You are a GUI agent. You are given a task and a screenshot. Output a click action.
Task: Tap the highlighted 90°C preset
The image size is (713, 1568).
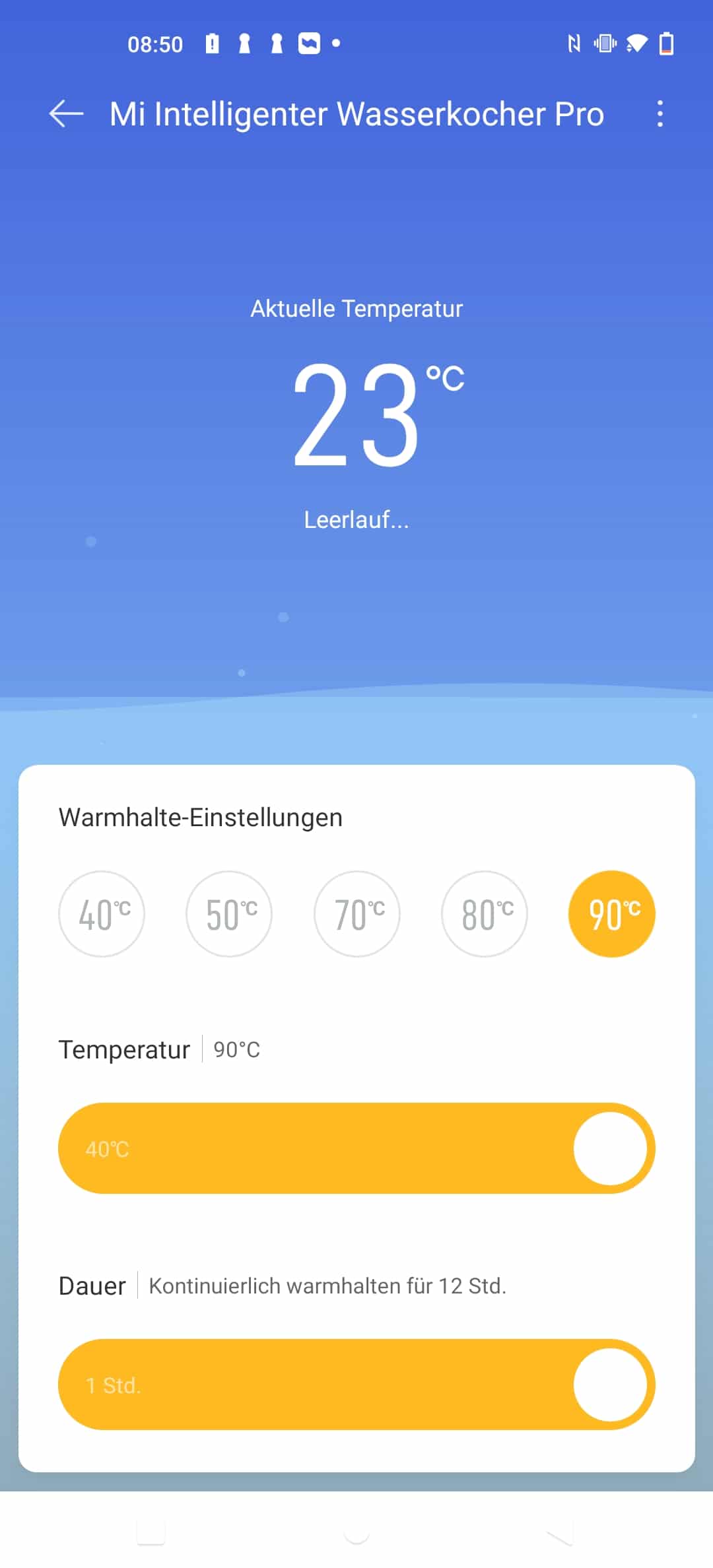tap(612, 914)
